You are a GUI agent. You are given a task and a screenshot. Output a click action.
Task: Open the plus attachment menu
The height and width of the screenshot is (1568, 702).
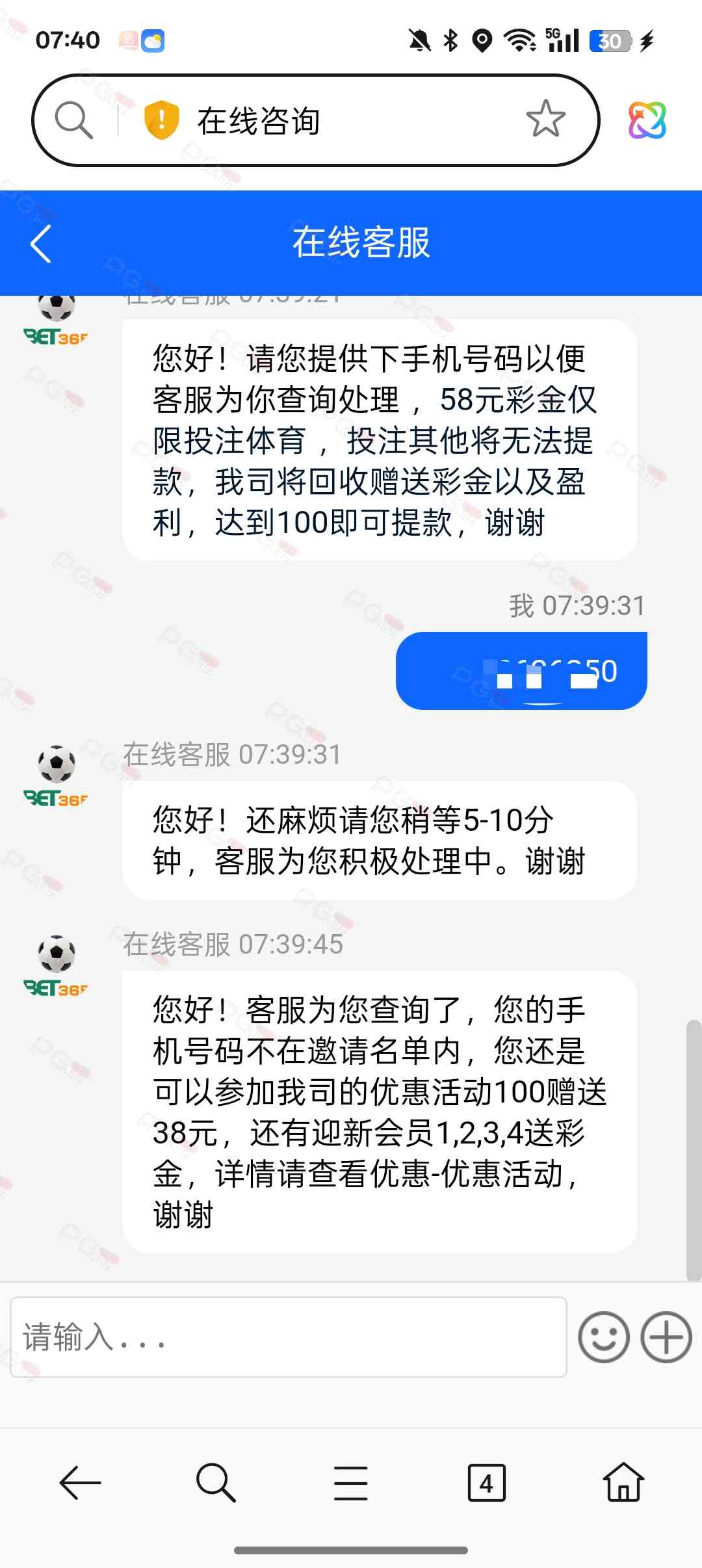[666, 1337]
